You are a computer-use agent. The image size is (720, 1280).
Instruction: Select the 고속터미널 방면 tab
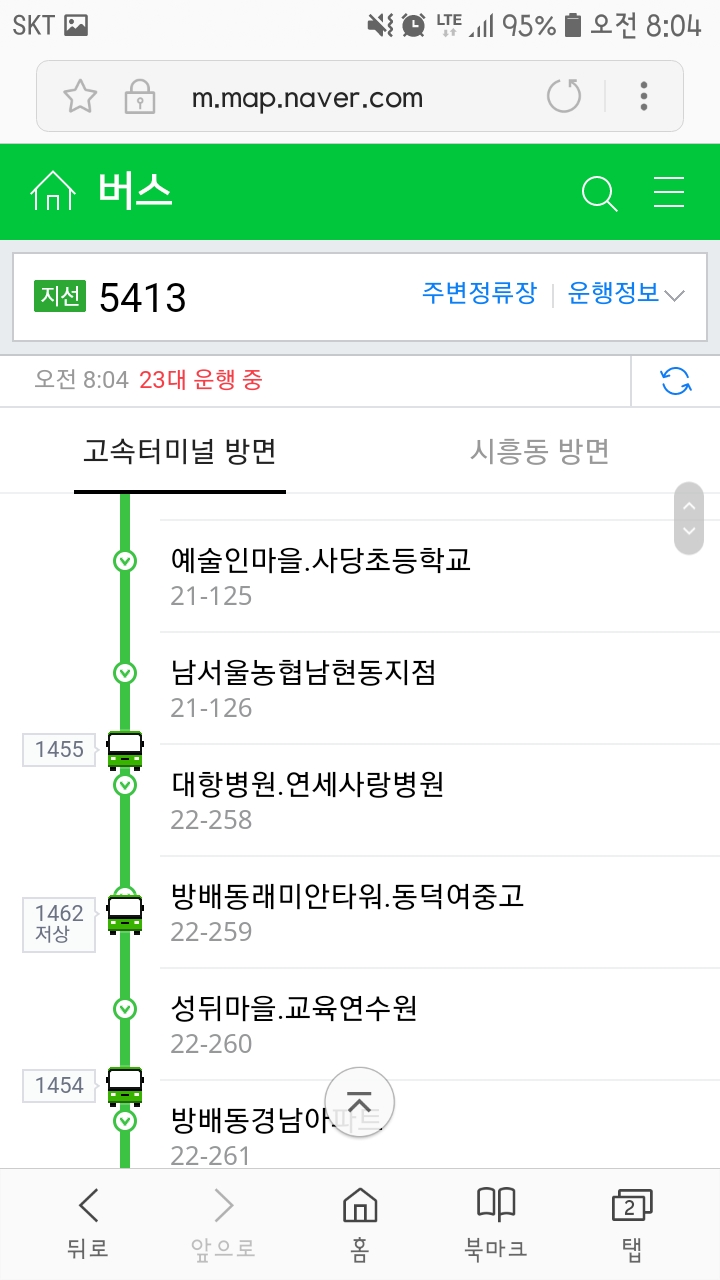pyautogui.click(x=180, y=452)
